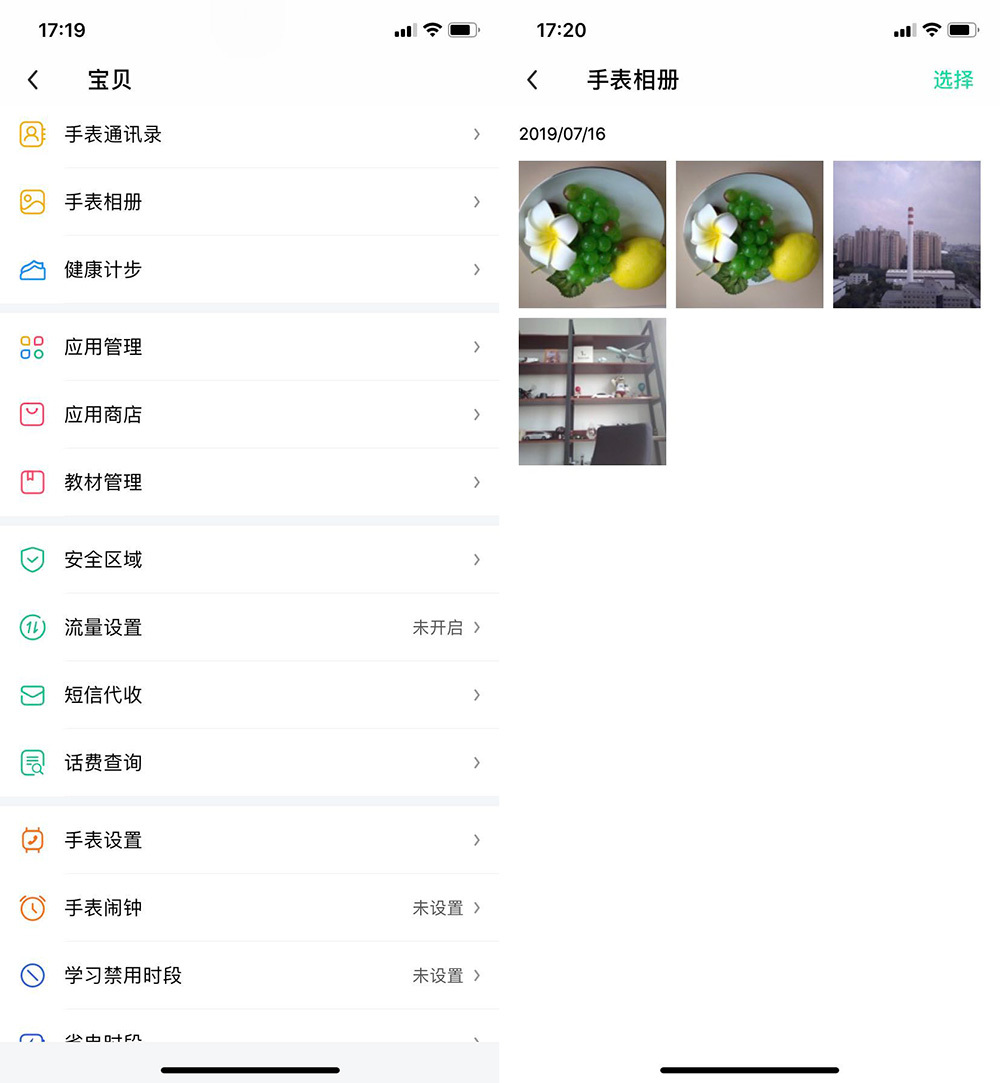Viewport: 1000px width, 1083px height.
Task: Go to 应用商店
Action: pyautogui.click(x=250, y=415)
